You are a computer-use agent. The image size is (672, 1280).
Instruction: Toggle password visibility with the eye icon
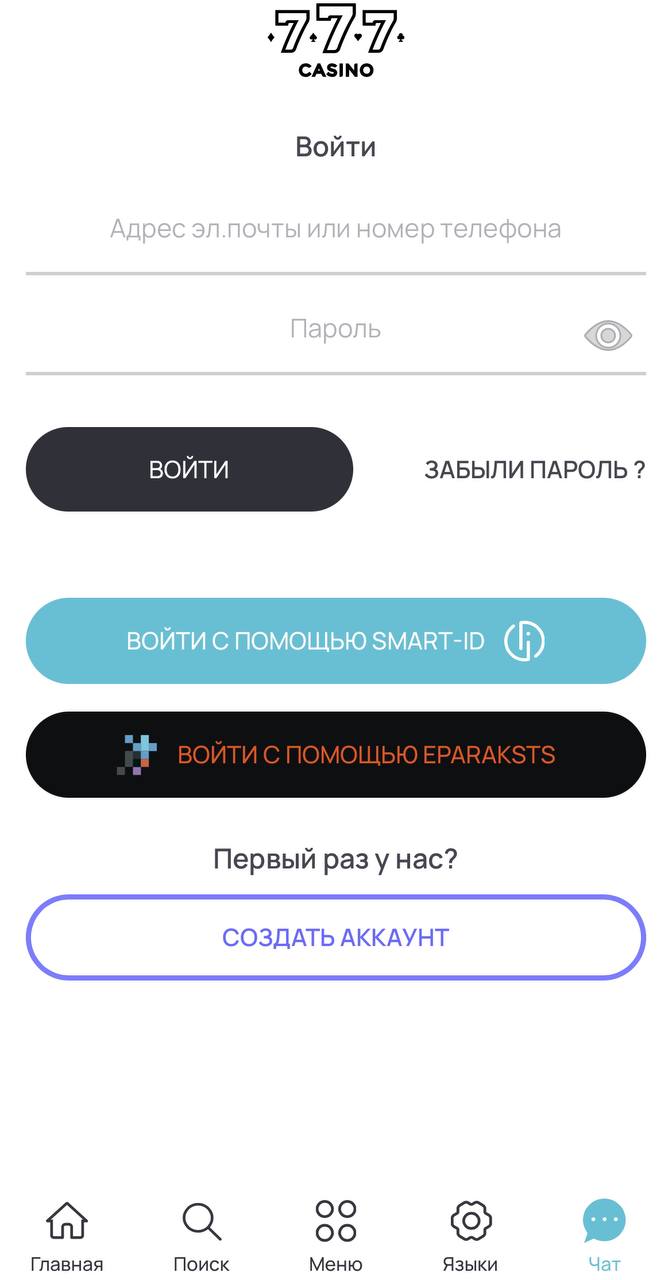pos(608,335)
